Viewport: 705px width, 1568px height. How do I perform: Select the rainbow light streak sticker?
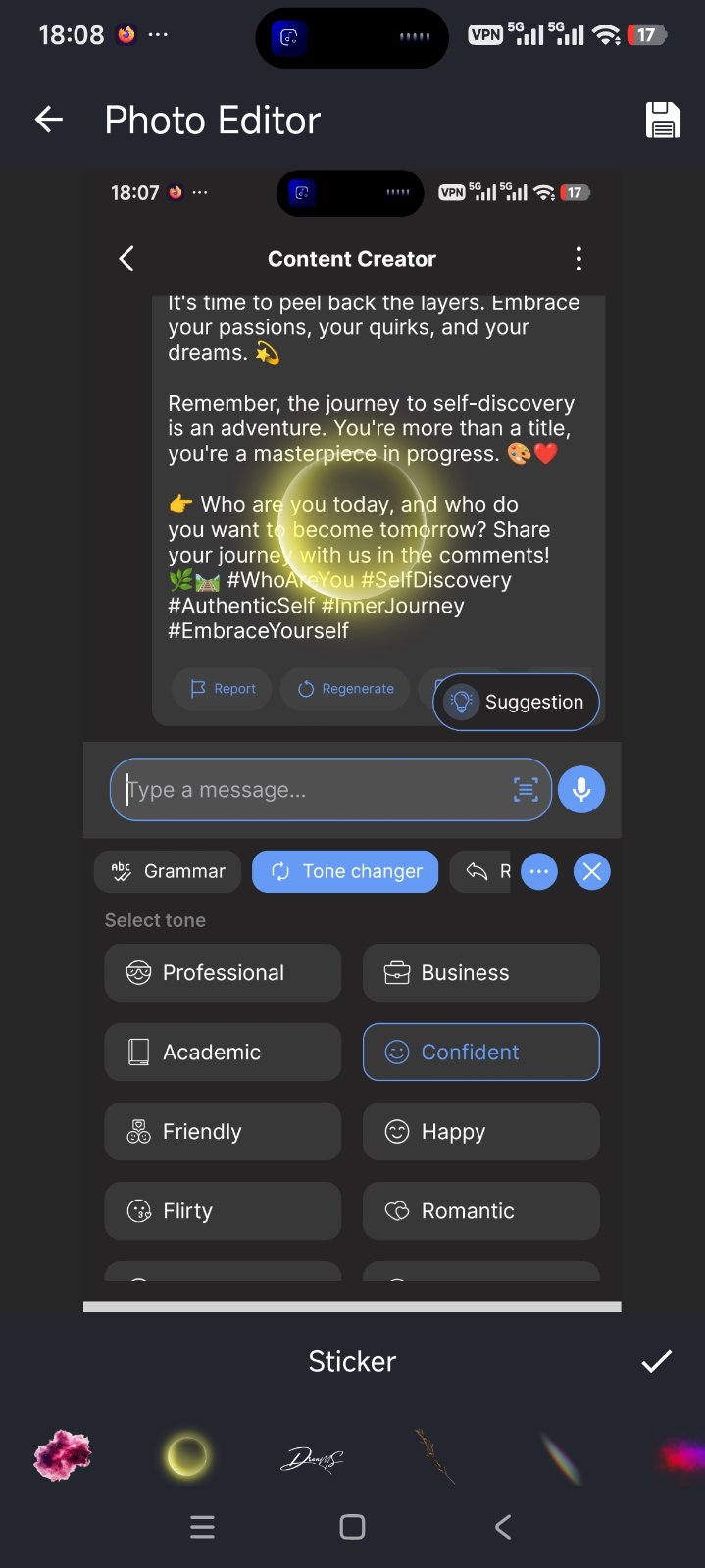562,1458
